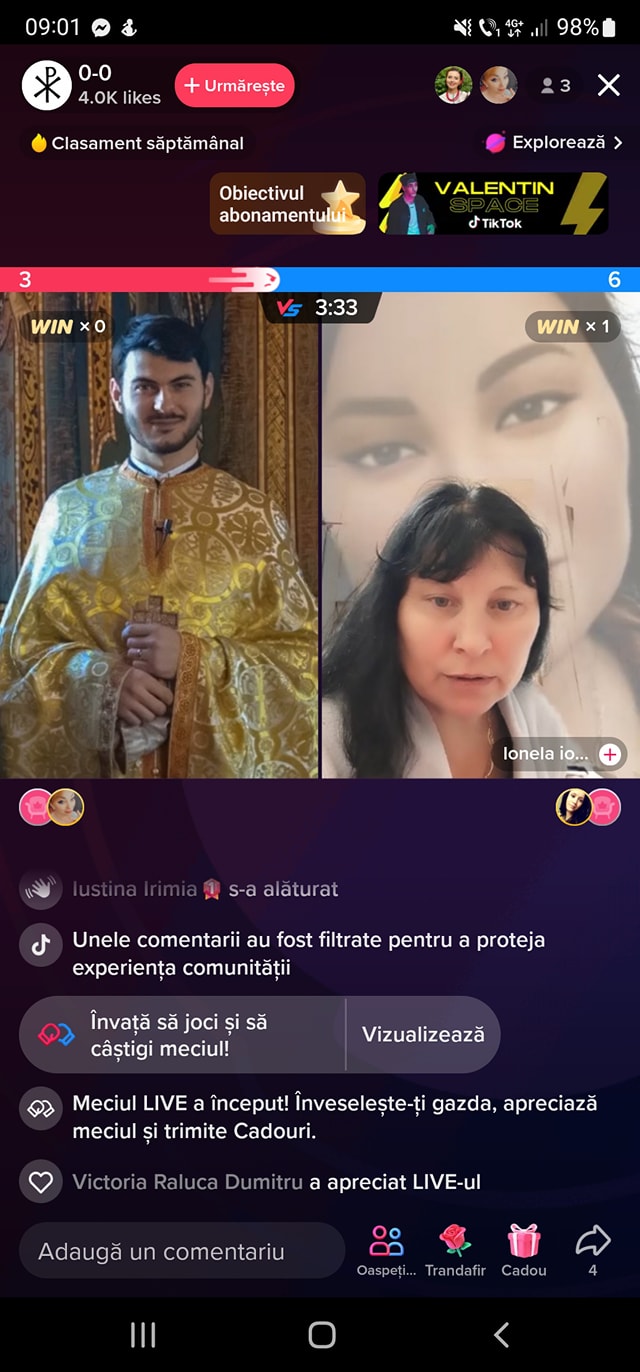This screenshot has height=1372, width=640.
Task: Open the comment field Adaugă un comentariu
Action: pos(182,1251)
